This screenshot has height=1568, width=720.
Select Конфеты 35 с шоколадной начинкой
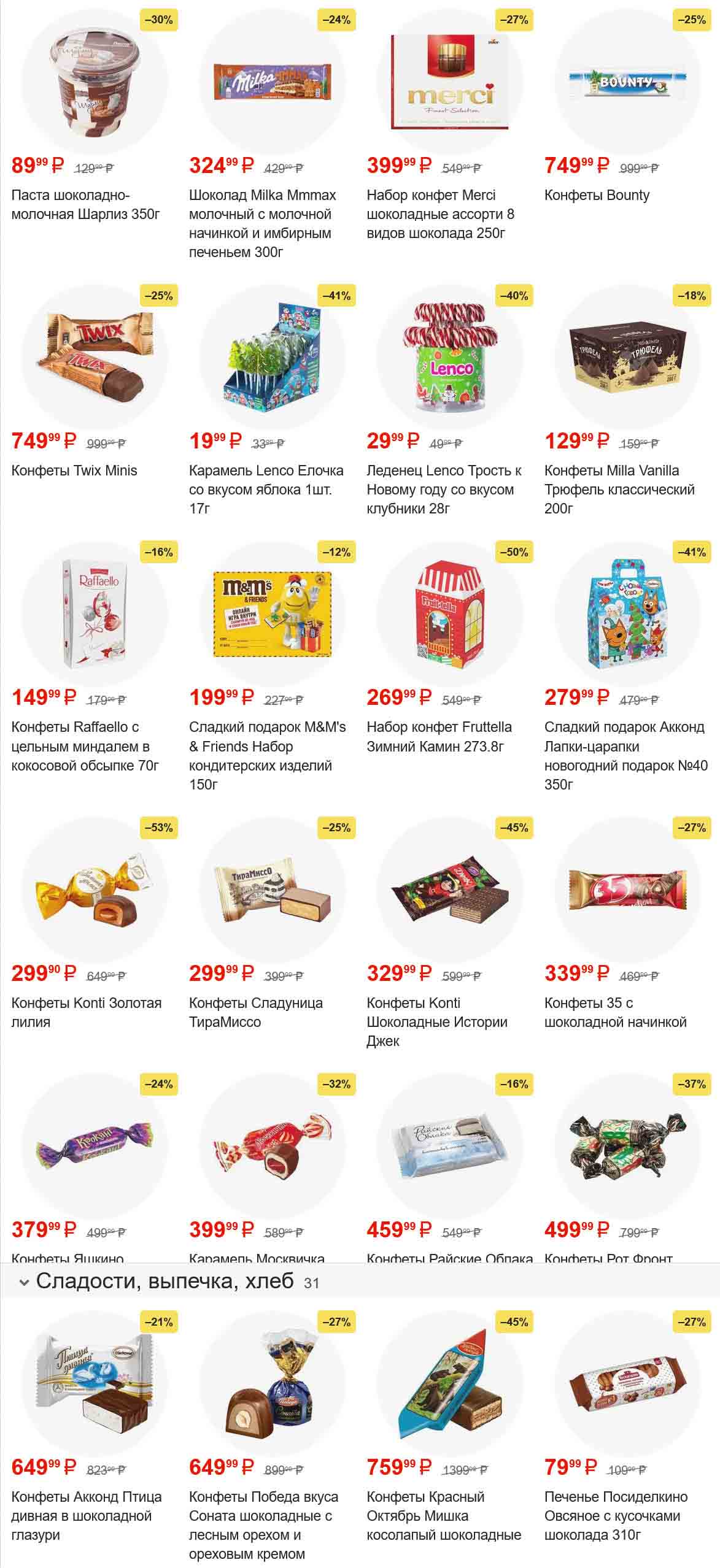pyautogui.click(x=615, y=1012)
